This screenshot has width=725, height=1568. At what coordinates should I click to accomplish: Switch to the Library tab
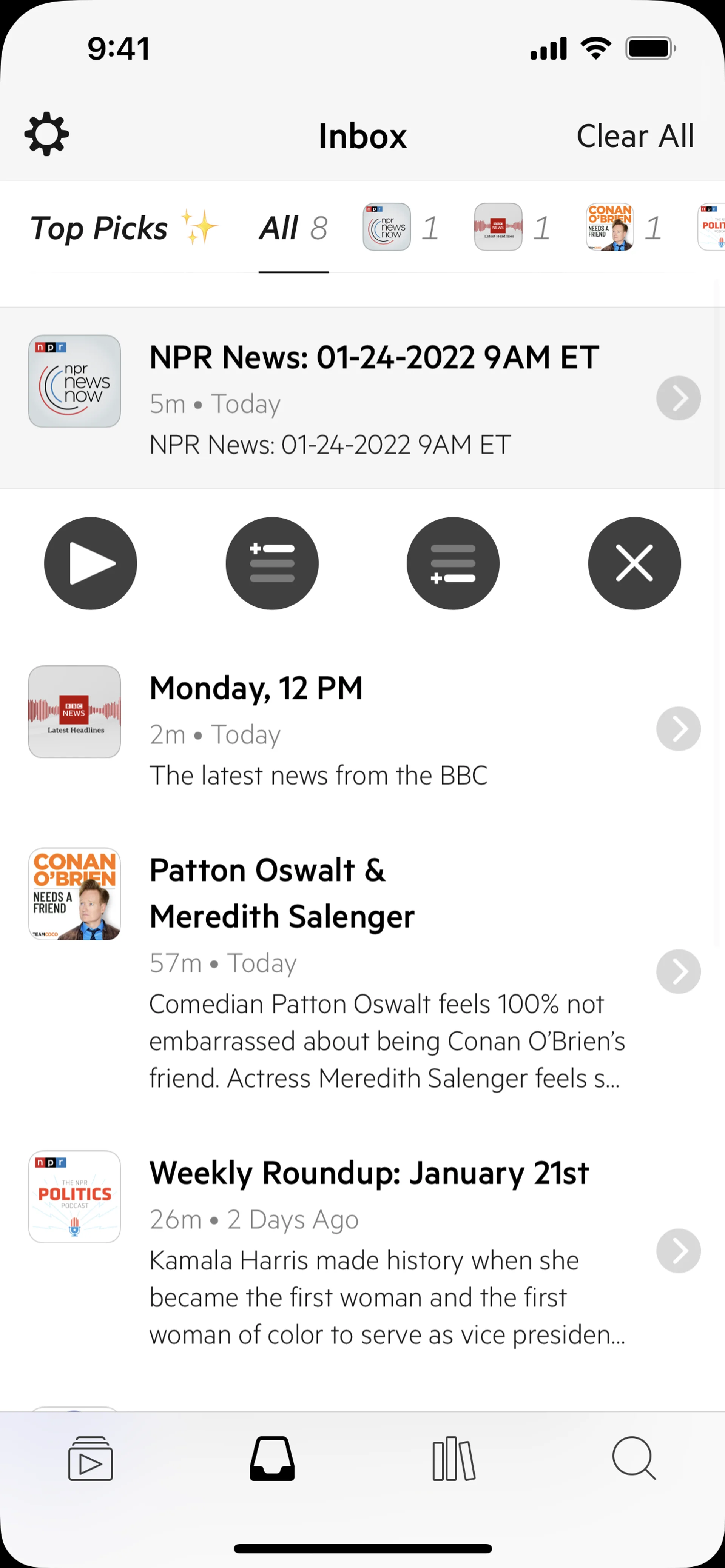coord(453,1459)
